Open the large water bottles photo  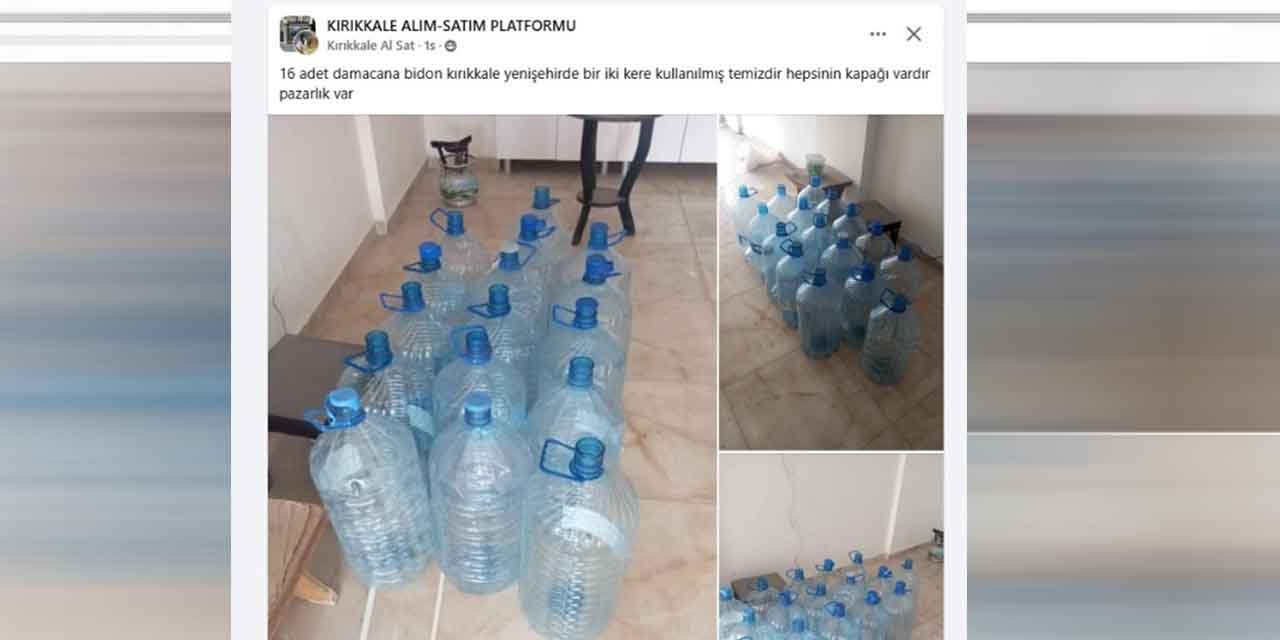(492, 377)
